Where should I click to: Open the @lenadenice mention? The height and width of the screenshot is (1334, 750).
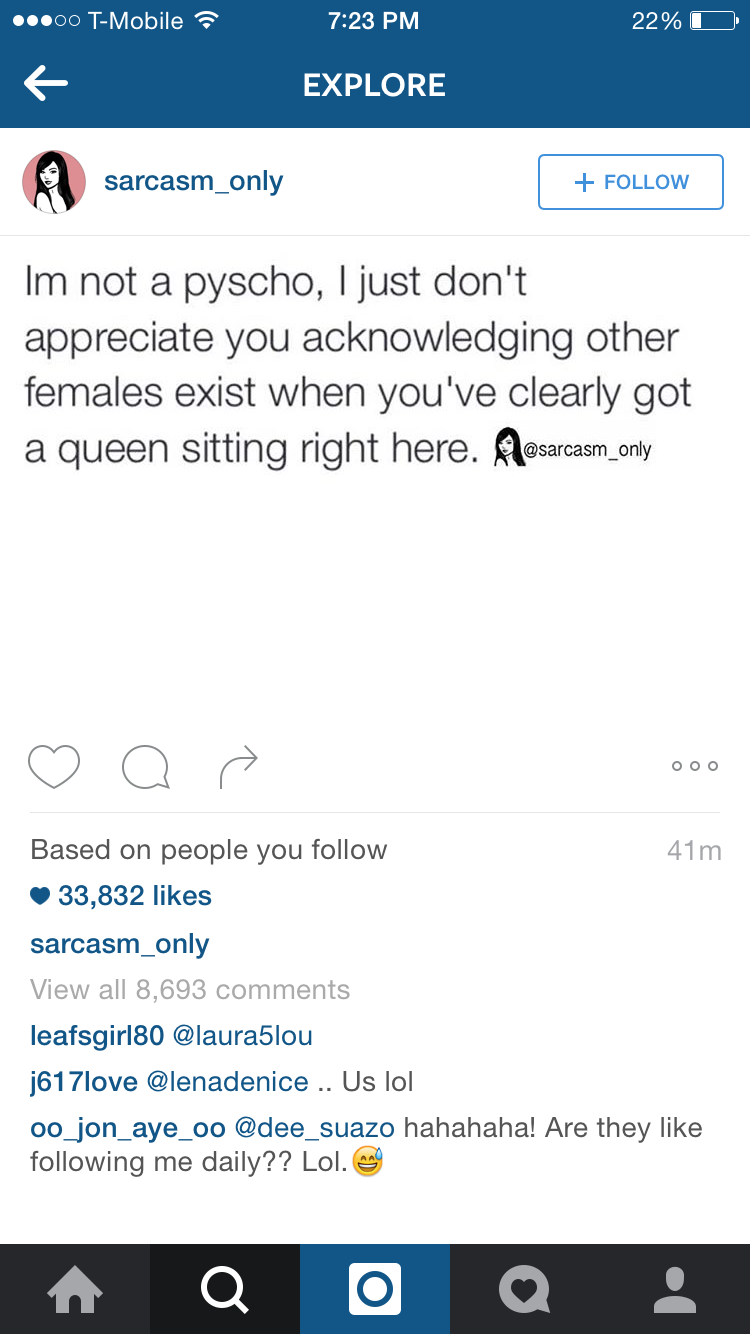[228, 1082]
